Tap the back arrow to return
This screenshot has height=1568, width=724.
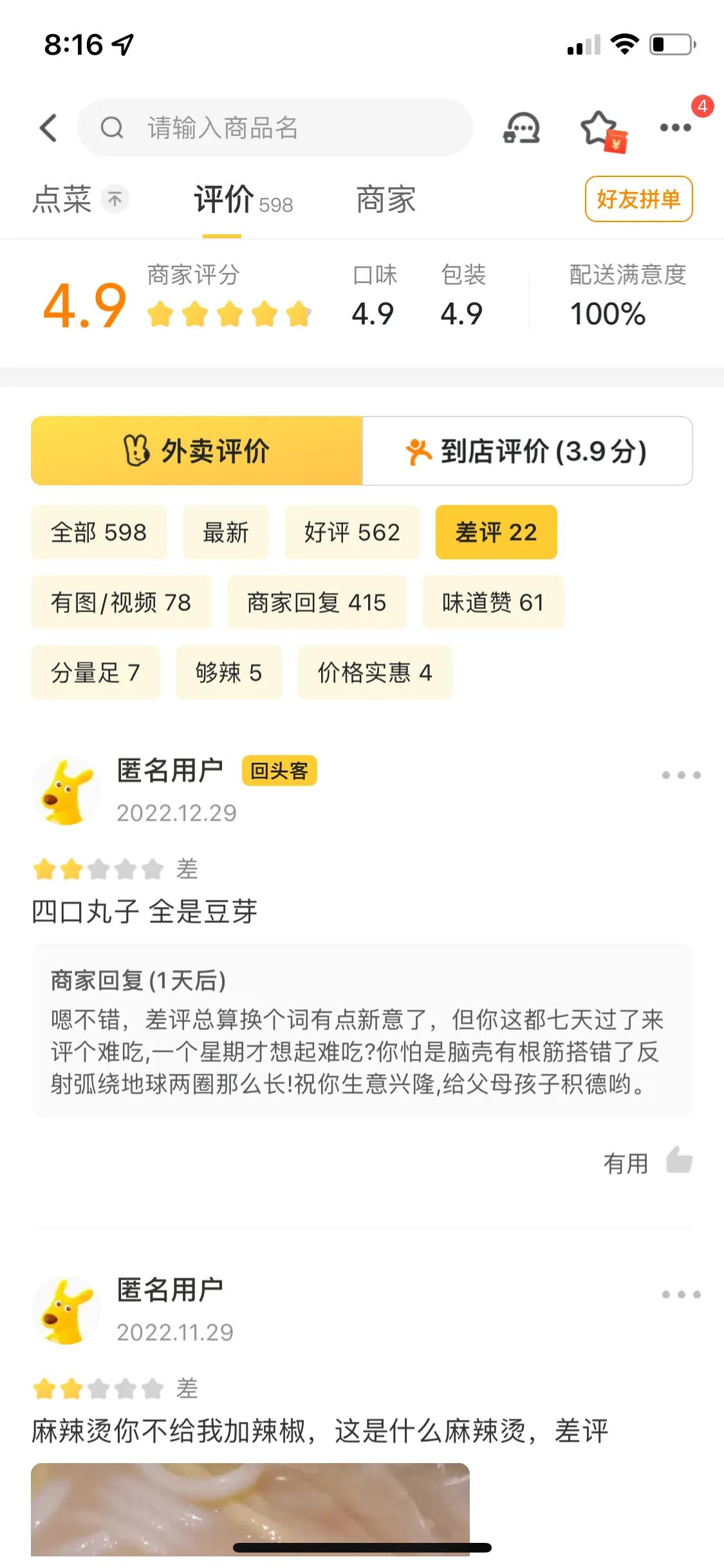tap(48, 127)
